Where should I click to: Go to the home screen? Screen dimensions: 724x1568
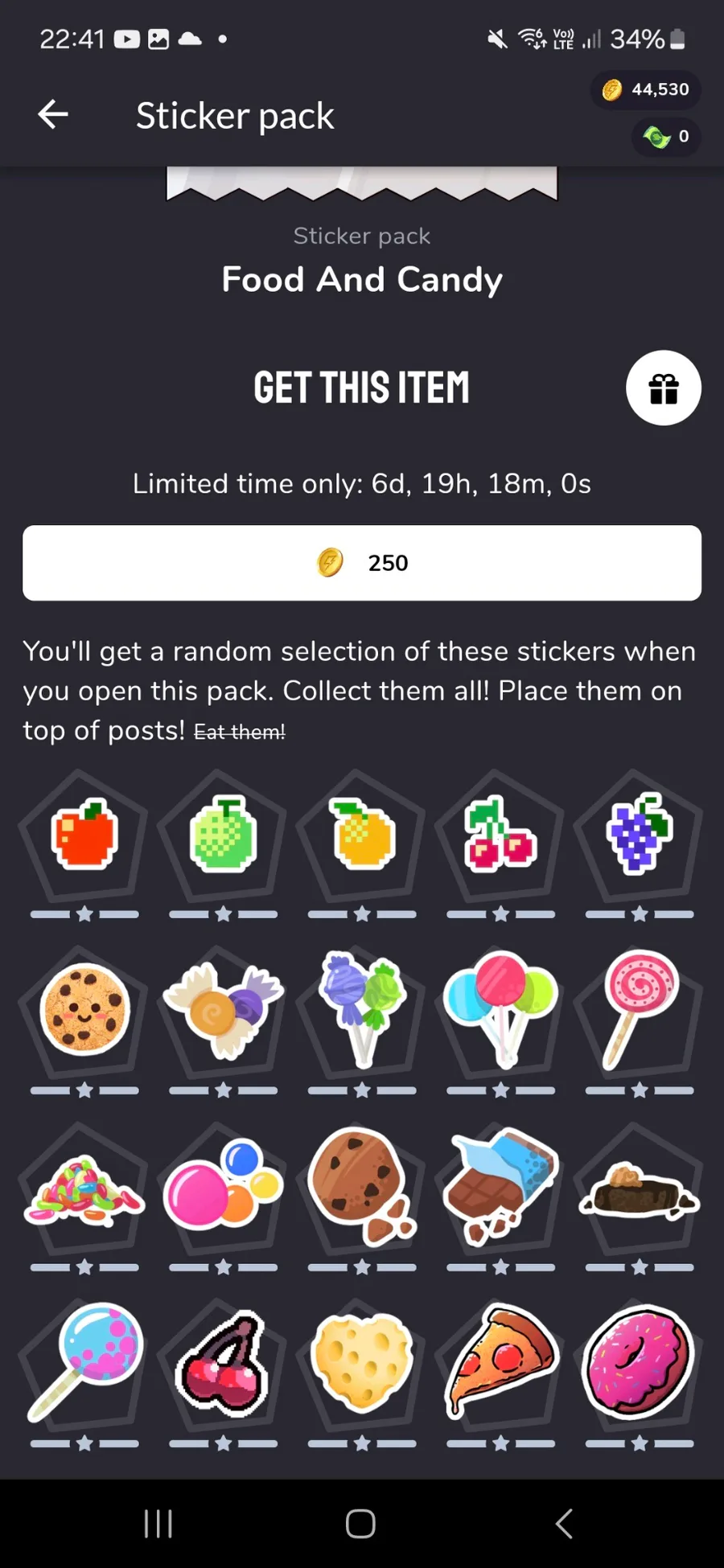[x=360, y=1524]
